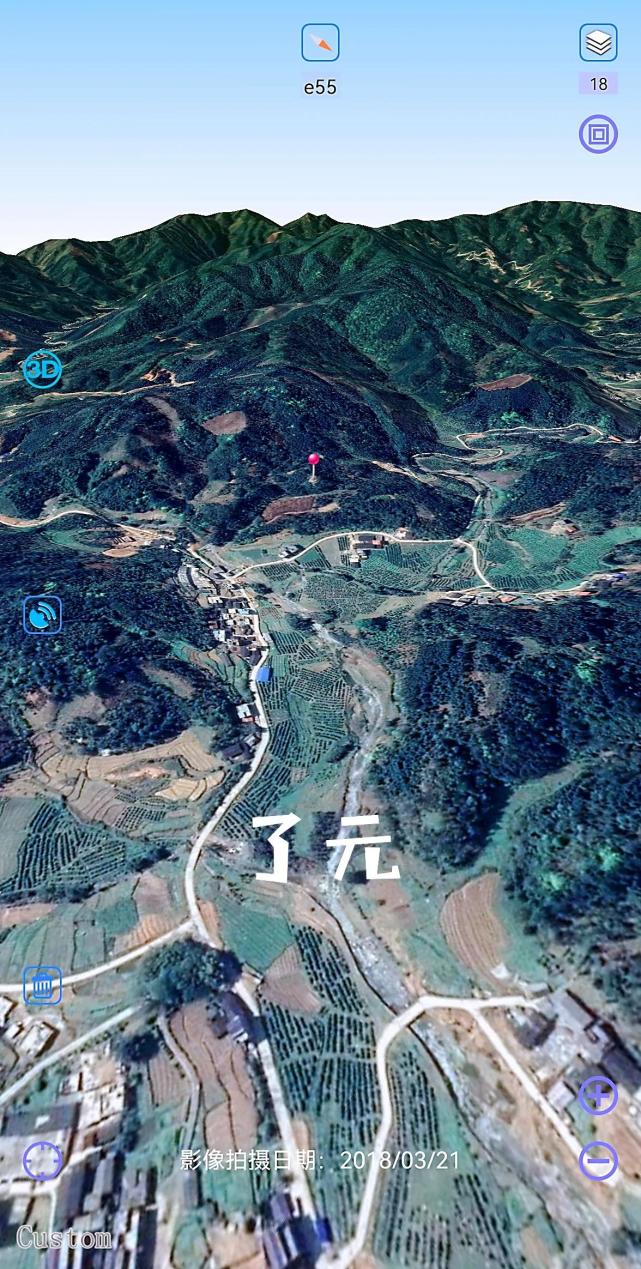
Task: Select the red pin marker on the hill
Action: [314, 461]
